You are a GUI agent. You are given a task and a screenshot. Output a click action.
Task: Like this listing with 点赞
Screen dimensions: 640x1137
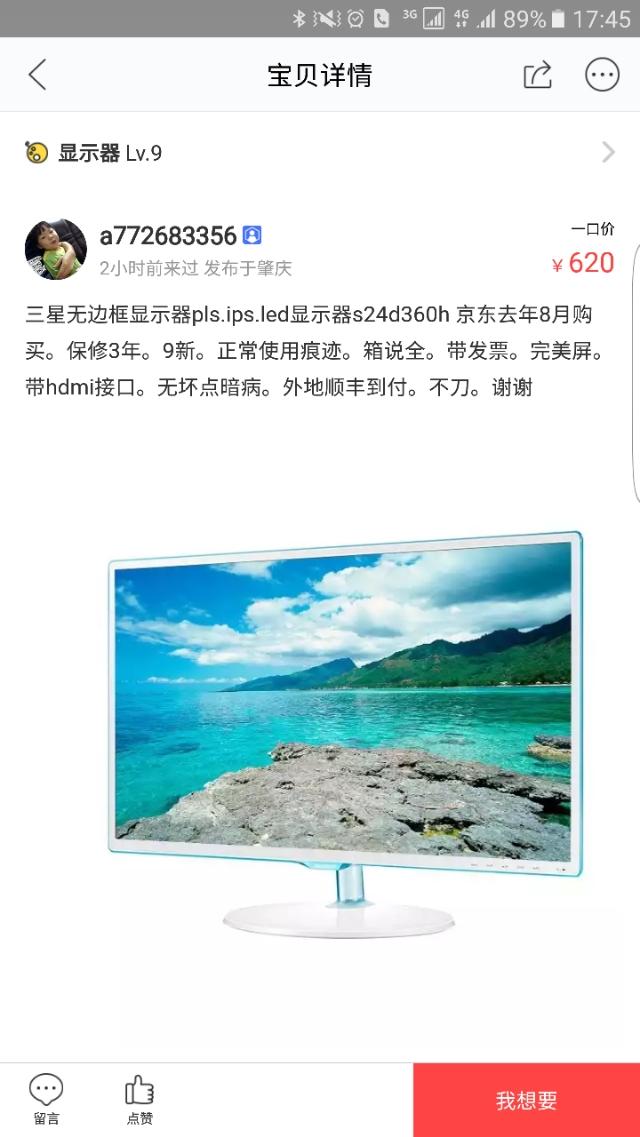coord(139,1099)
